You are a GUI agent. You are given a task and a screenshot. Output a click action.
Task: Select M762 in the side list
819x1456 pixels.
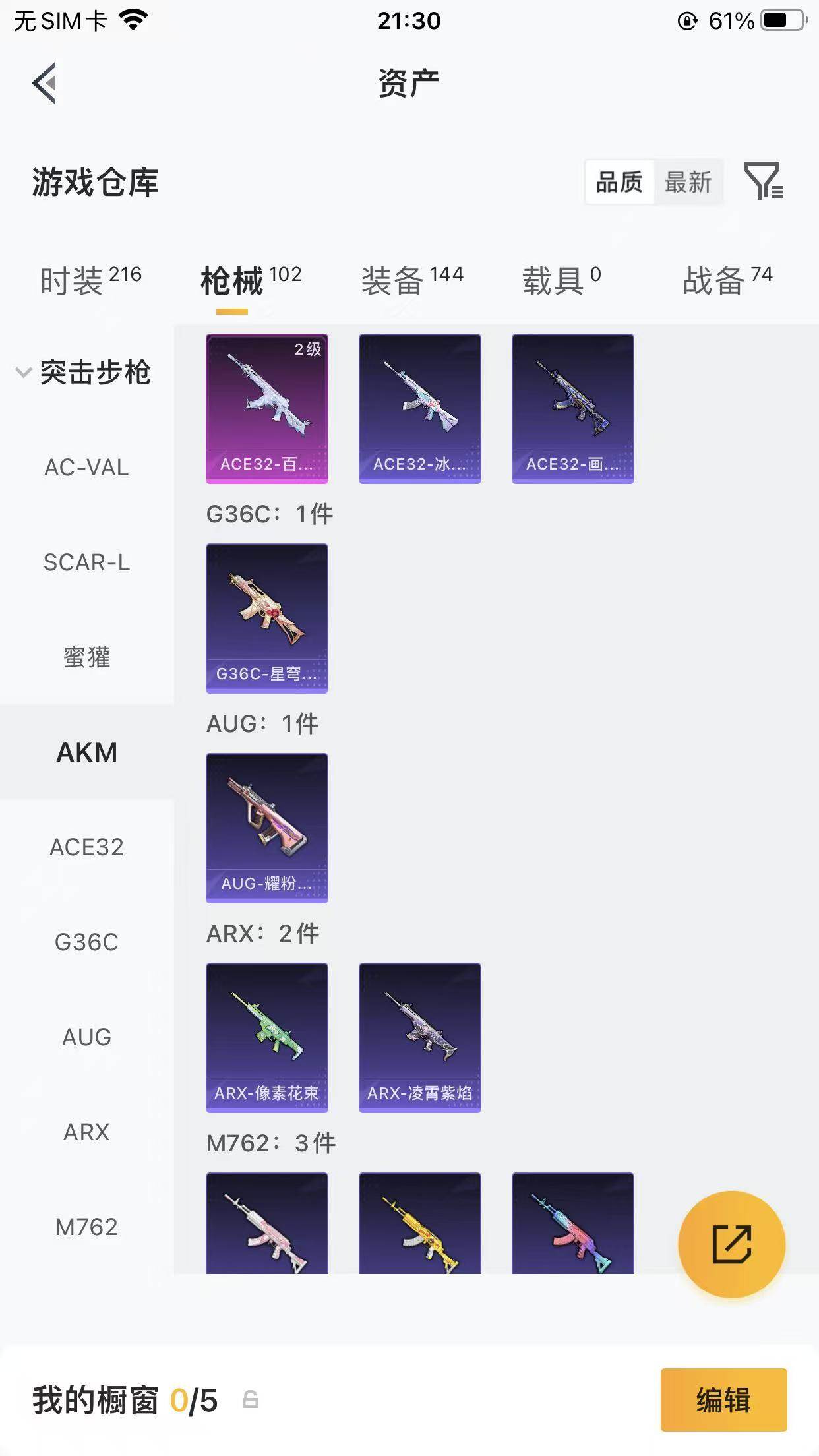(86, 1227)
